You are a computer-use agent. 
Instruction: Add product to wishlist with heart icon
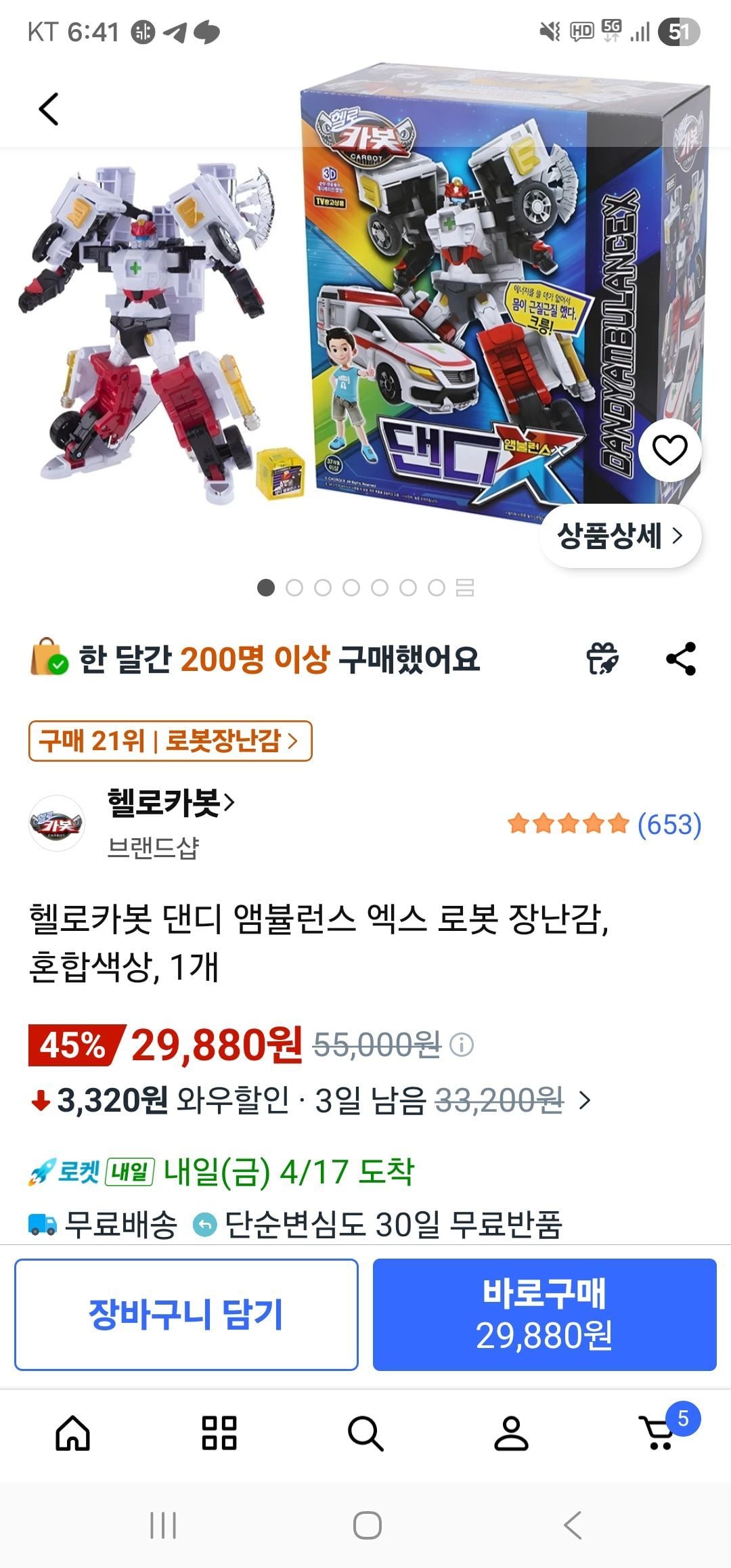pyautogui.click(x=669, y=450)
